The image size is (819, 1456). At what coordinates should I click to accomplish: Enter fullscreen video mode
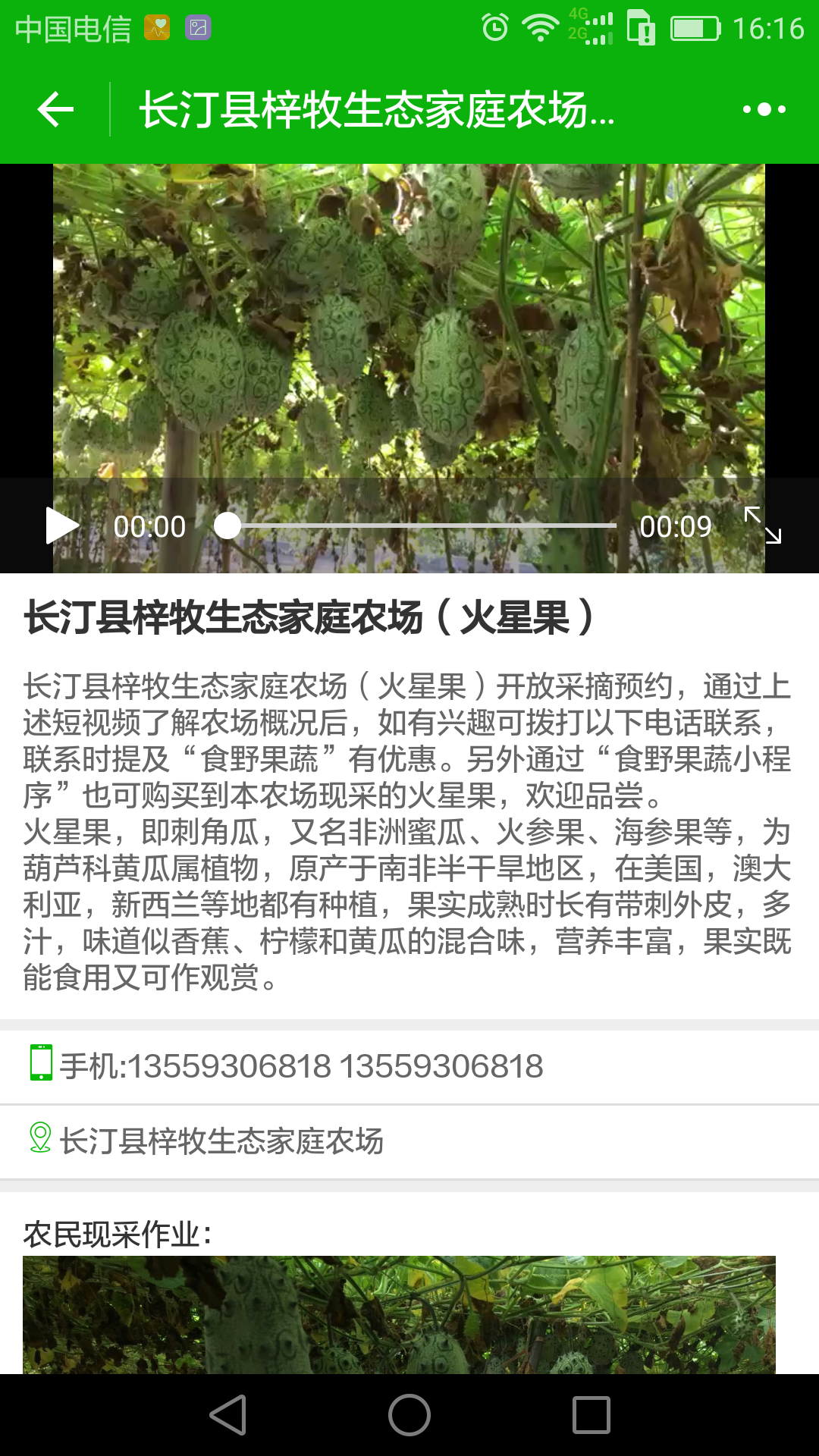762,526
